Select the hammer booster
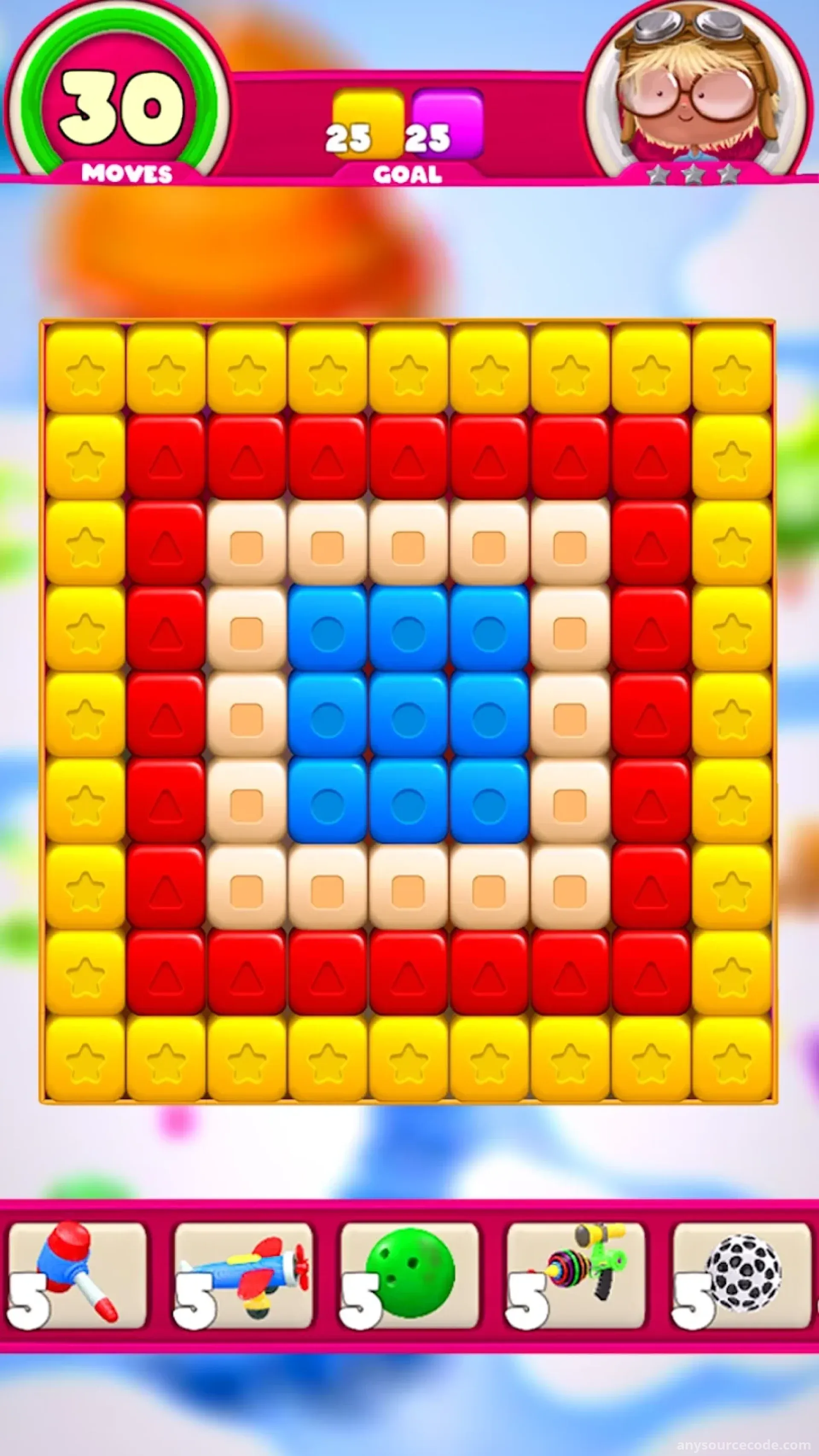The width and height of the screenshot is (819, 1456). coord(78,1275)
